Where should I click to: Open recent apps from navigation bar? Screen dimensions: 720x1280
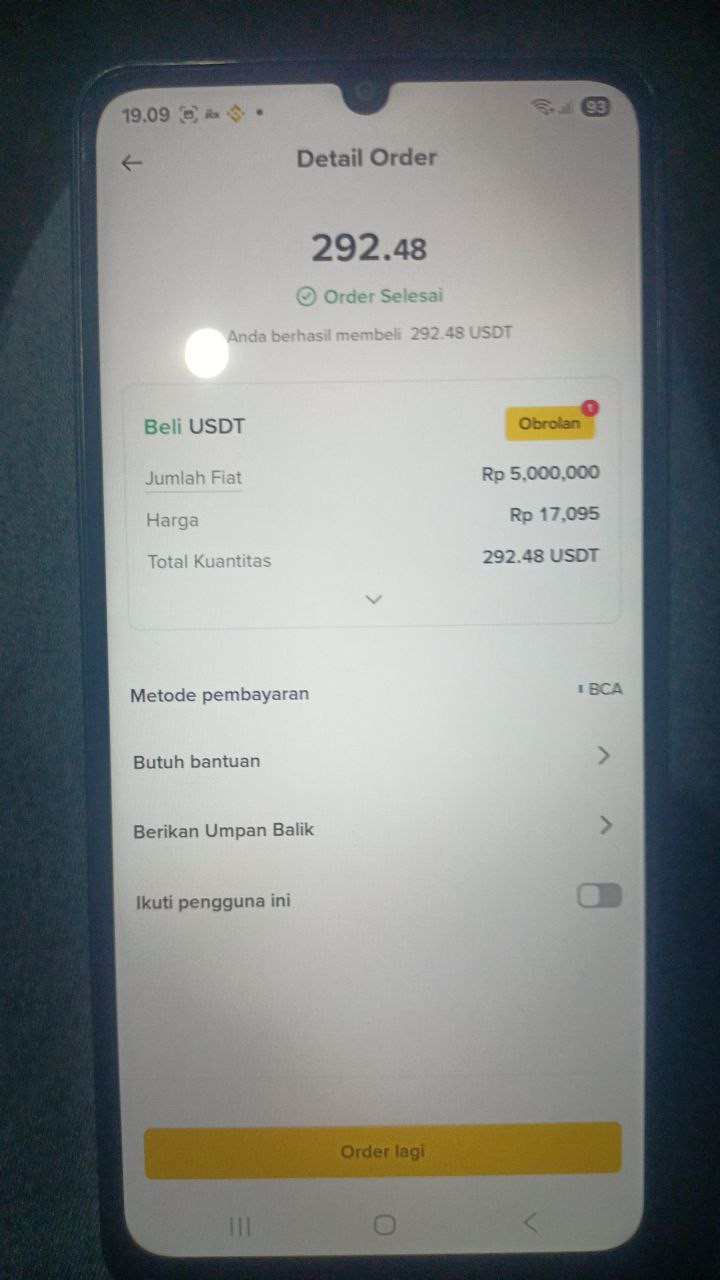[x=240, y=1226]
